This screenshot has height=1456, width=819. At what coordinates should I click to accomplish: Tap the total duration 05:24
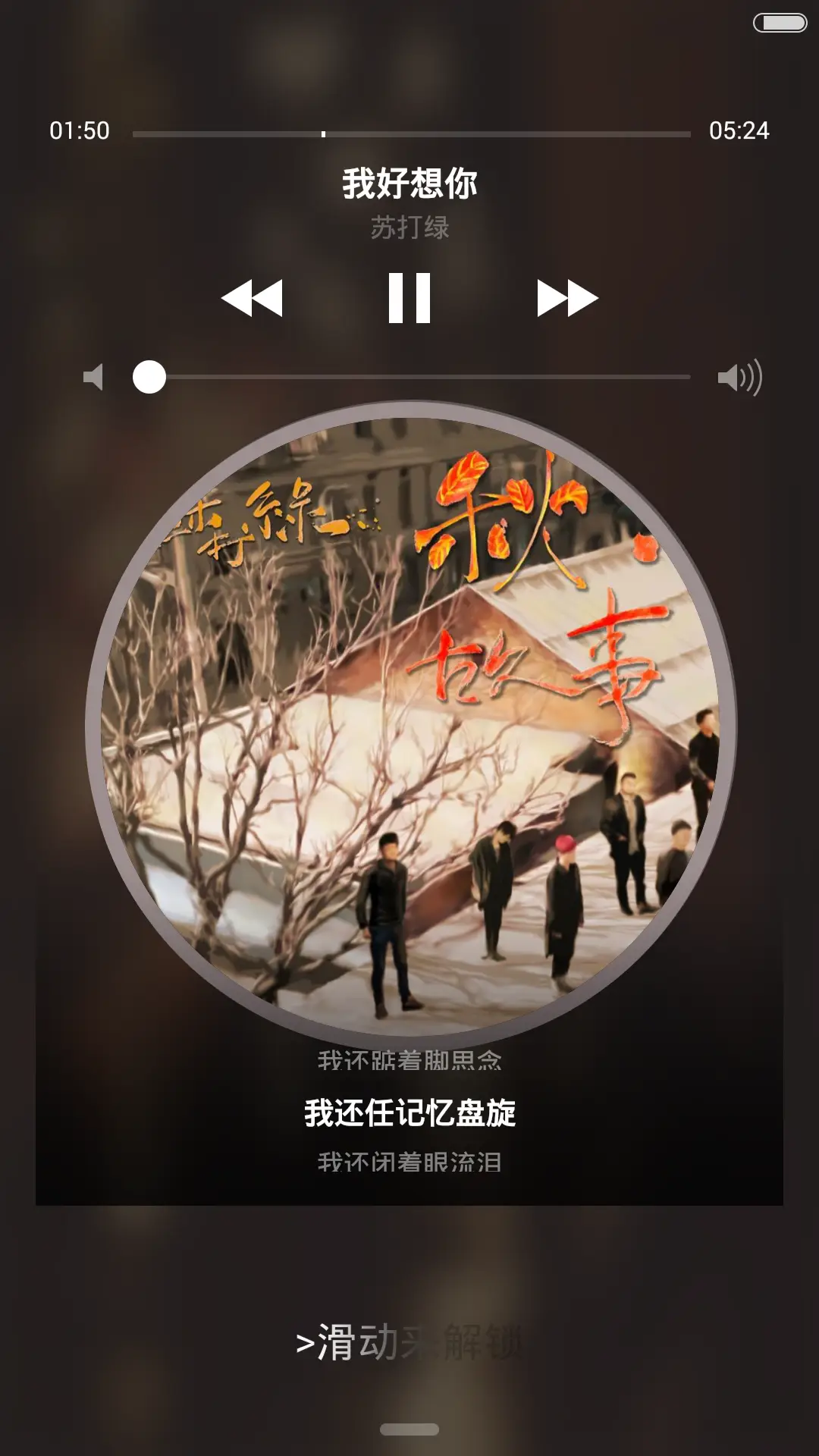[x=741, y=130]
